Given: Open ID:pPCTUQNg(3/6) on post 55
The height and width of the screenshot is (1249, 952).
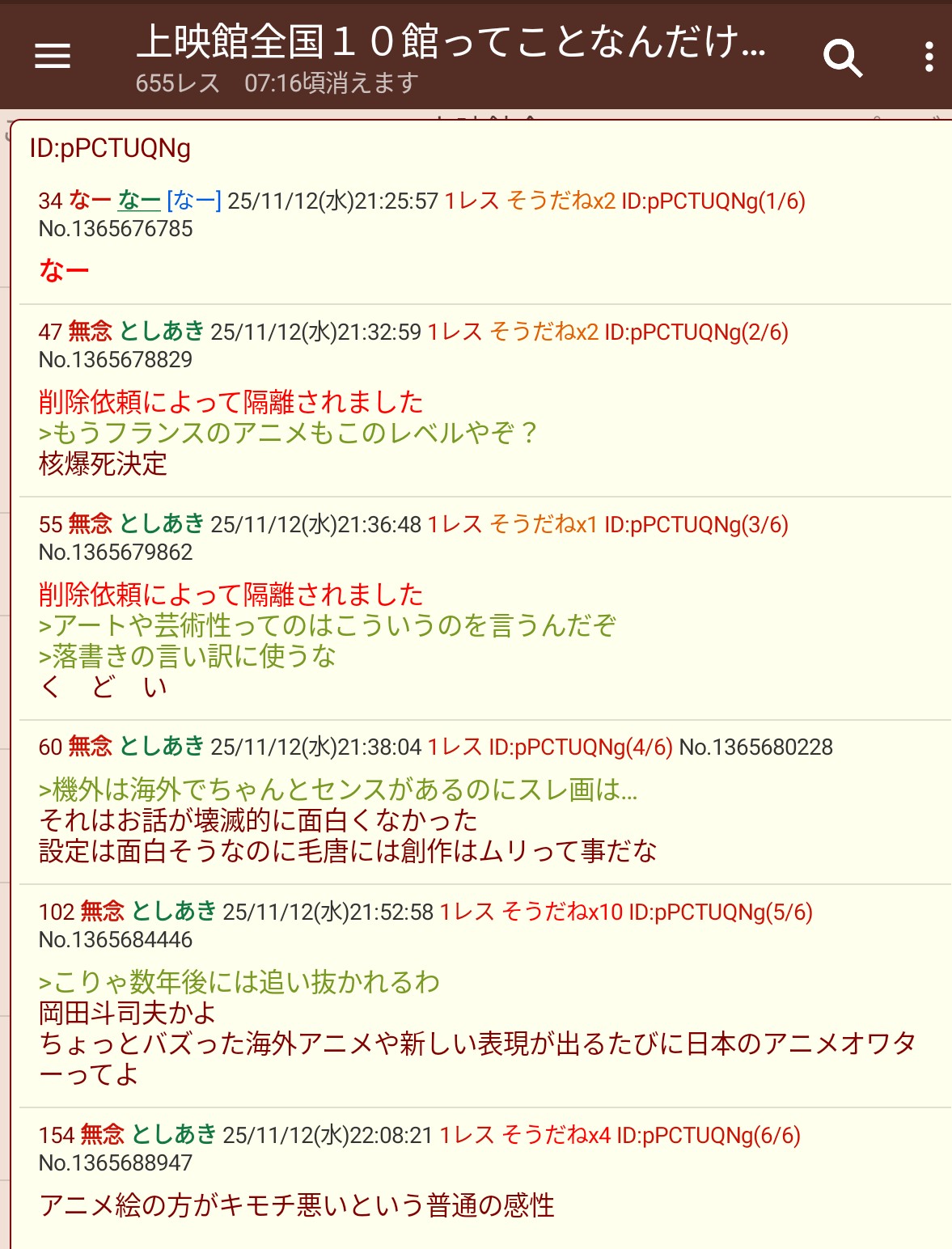Looking at the screenshot, I should (x=696, y=524).
